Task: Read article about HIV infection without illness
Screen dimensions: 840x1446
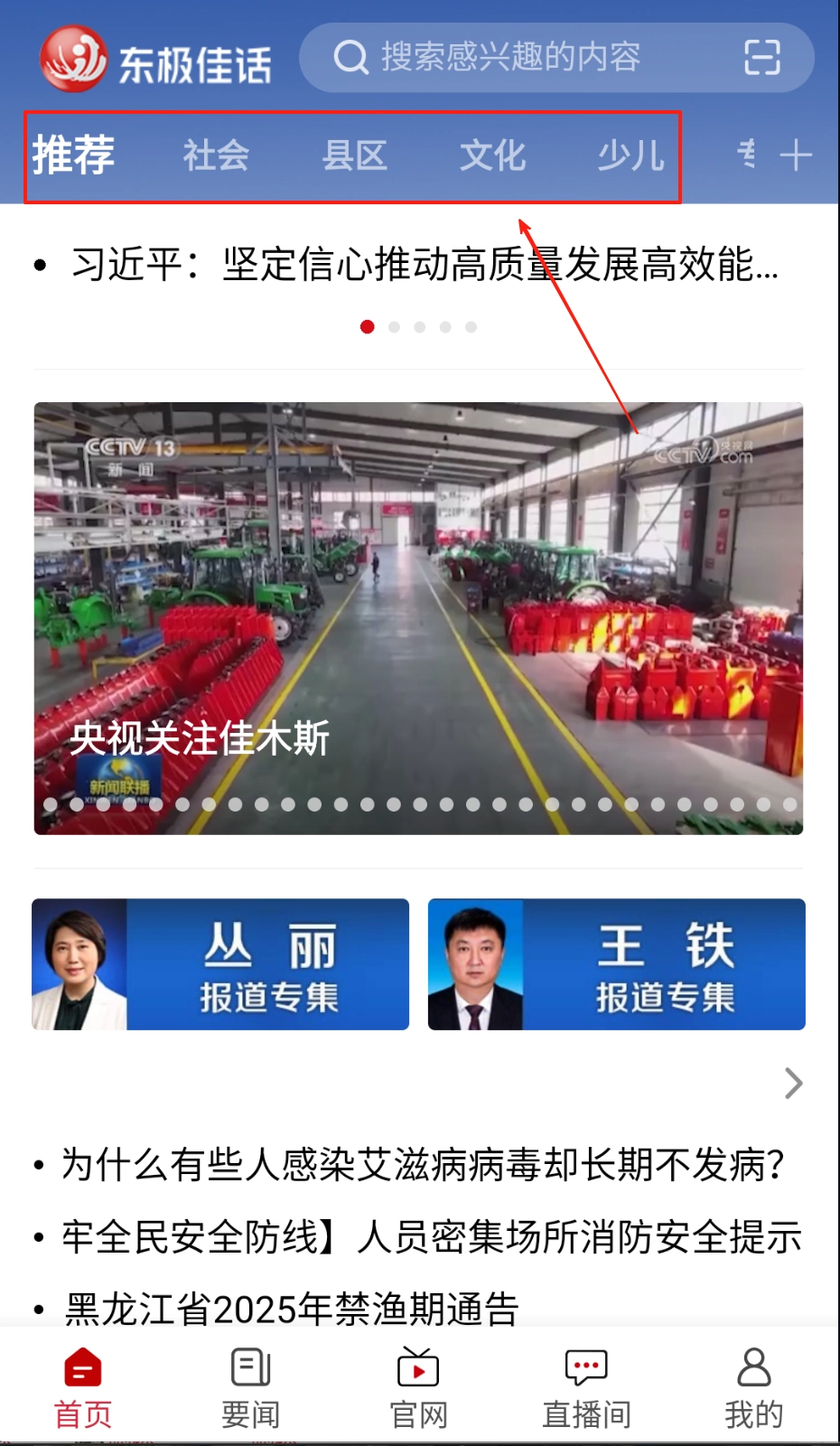Action: 421,1164
